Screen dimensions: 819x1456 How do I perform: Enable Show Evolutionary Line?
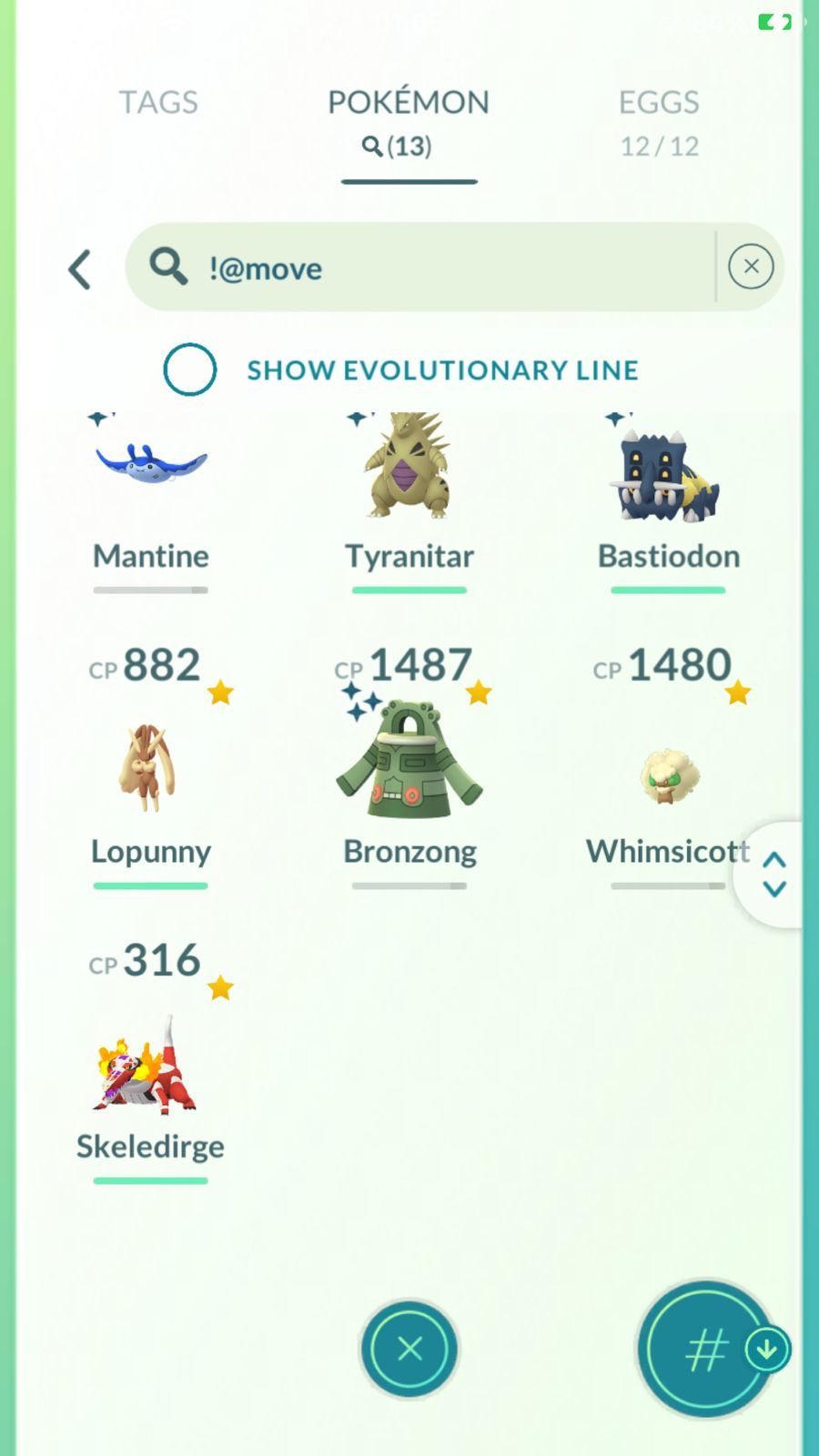tap(190, 369)
